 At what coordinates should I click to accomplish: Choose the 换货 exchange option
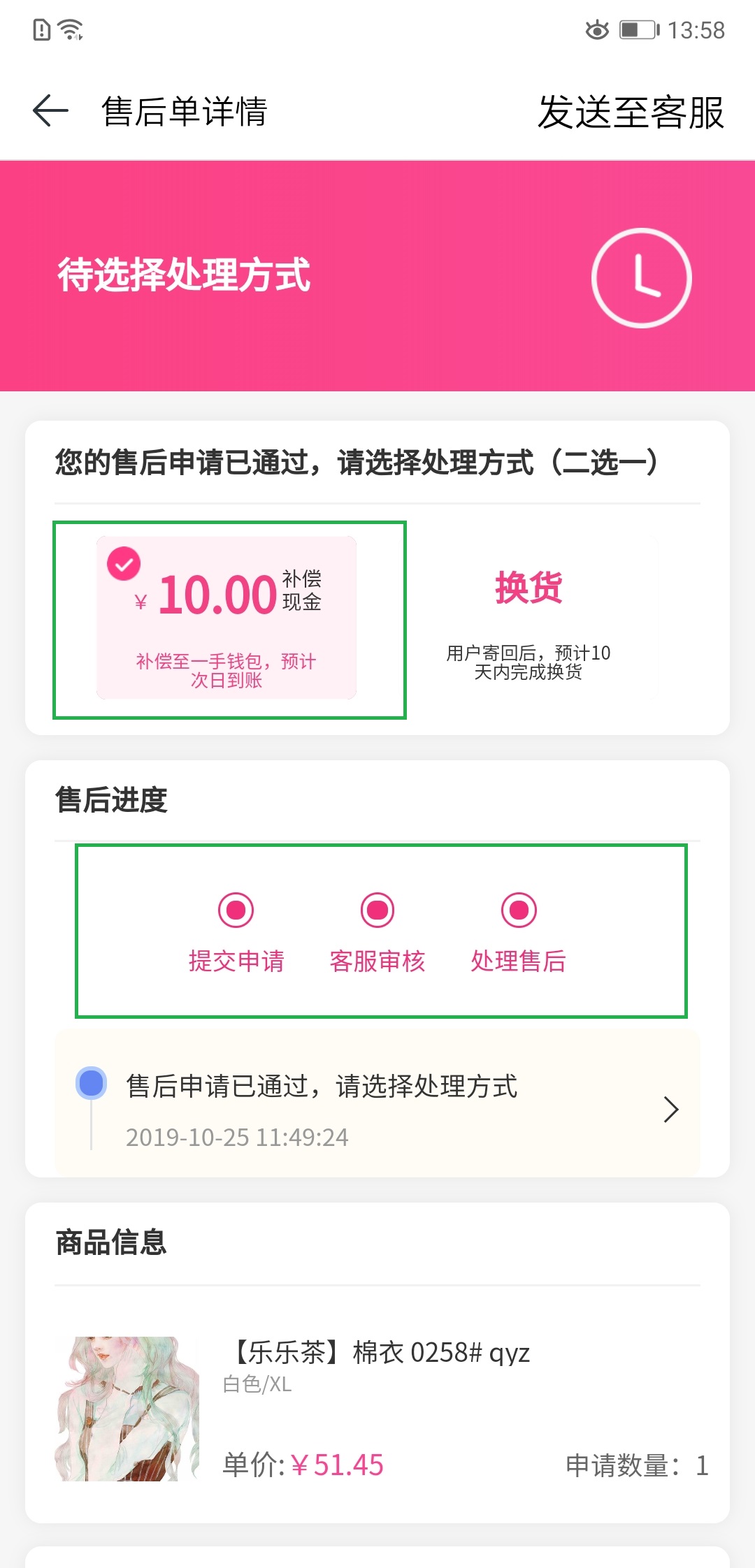coord(528,618)
